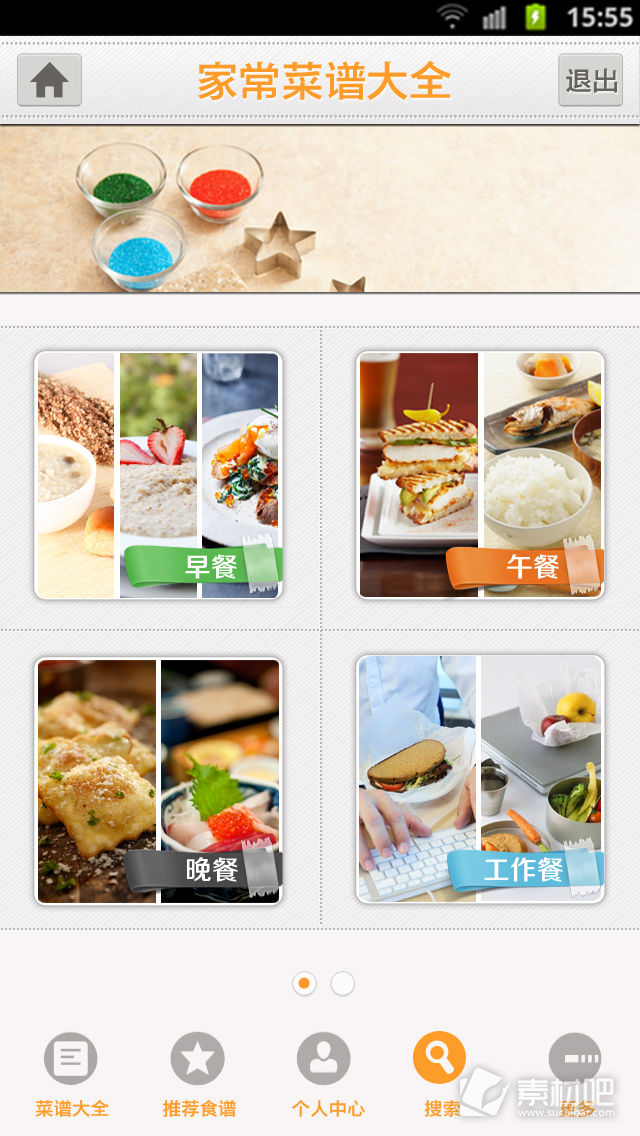The height and width of the screenshot is (1136, 640).
Task: Open the 搜索 search tab
Action: (x=440, y=1073)
